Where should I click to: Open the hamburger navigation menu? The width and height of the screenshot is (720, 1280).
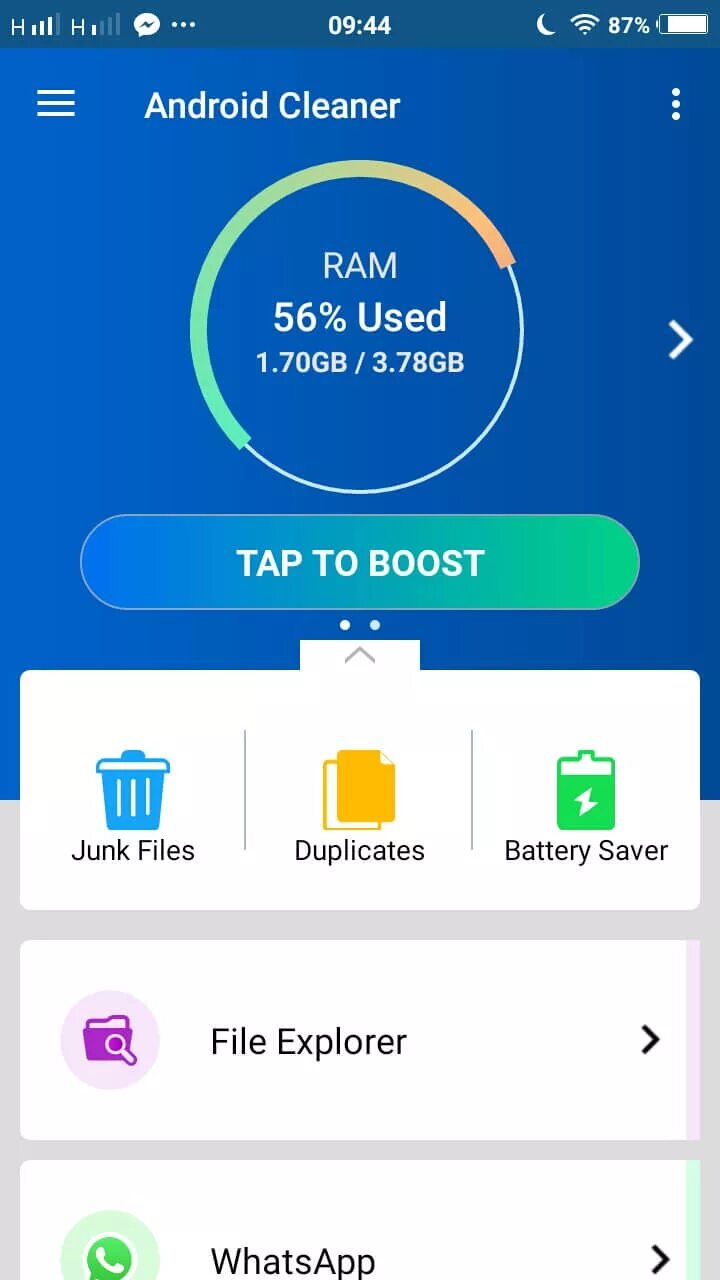click(56, 104)
